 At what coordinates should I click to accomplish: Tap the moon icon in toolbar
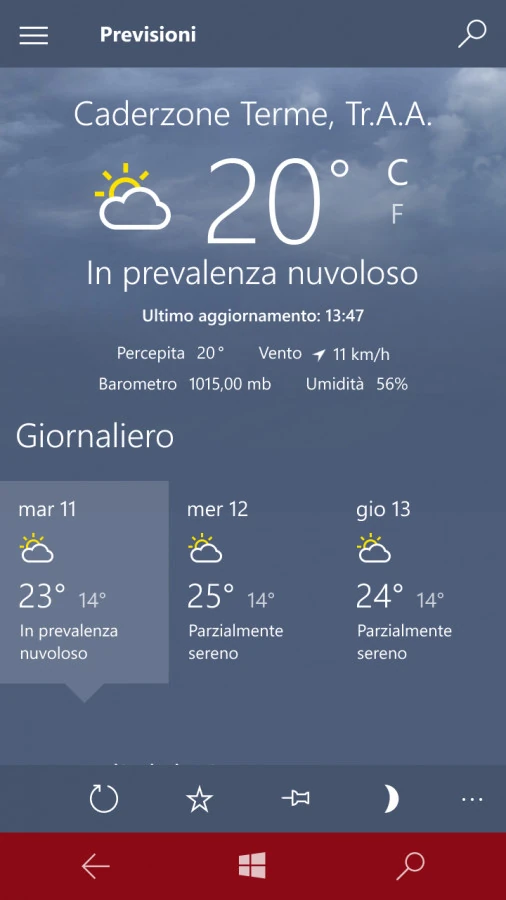pos(390,798)
